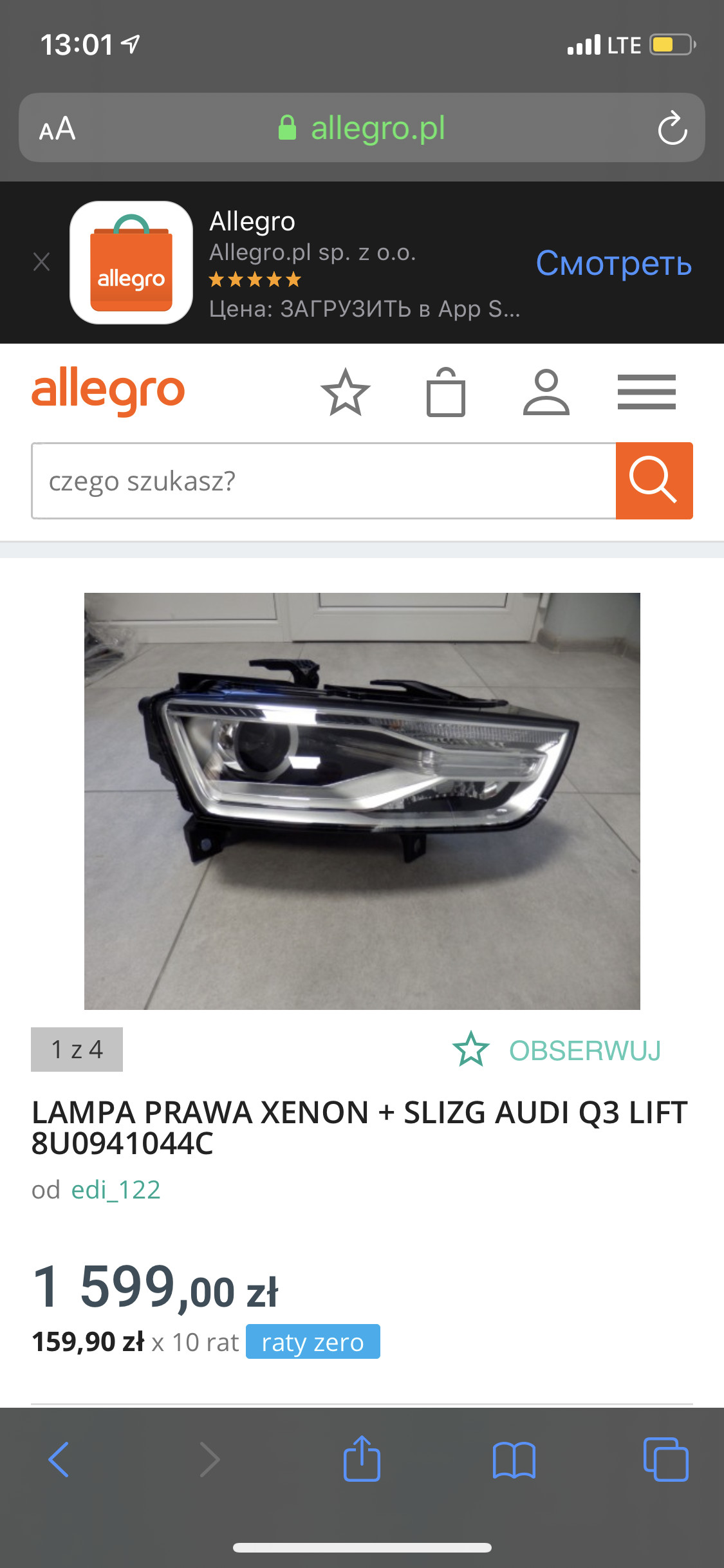Open the hamburger menu
The height and width of the screenshot is (1568, 724).
pos(646,392)
